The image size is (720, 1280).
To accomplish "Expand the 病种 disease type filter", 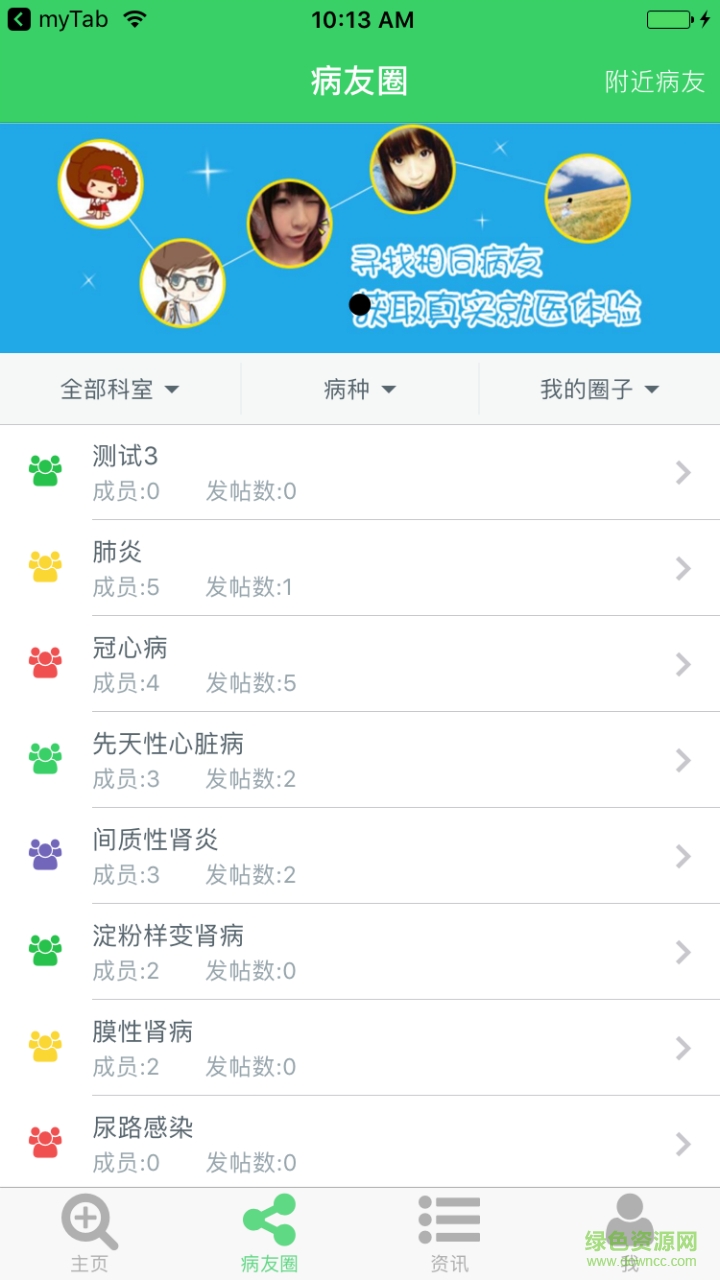I will [360, 389].
